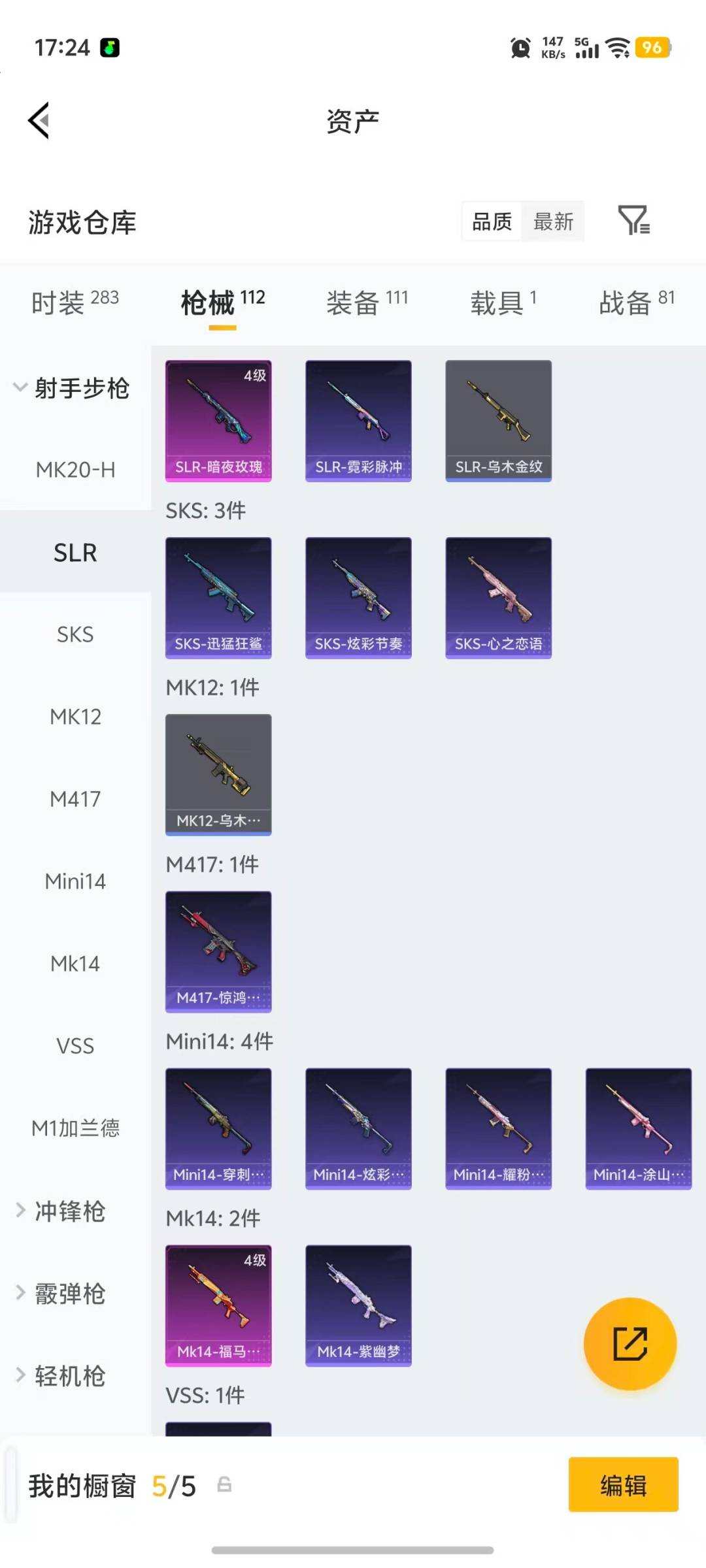Viewport: 706px width, 1568px height.
Task: Select M1加兰德 in the sidebar
Action: [x=75, y=1128]
